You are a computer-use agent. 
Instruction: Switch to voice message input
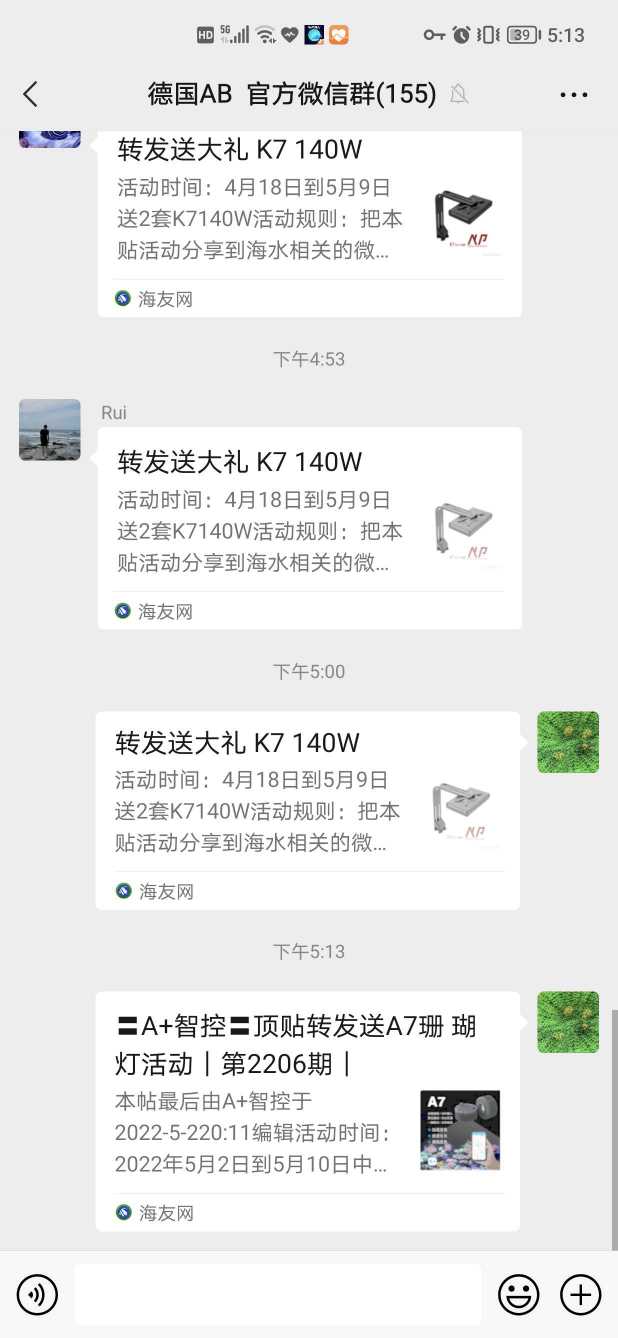(38, 1295)
